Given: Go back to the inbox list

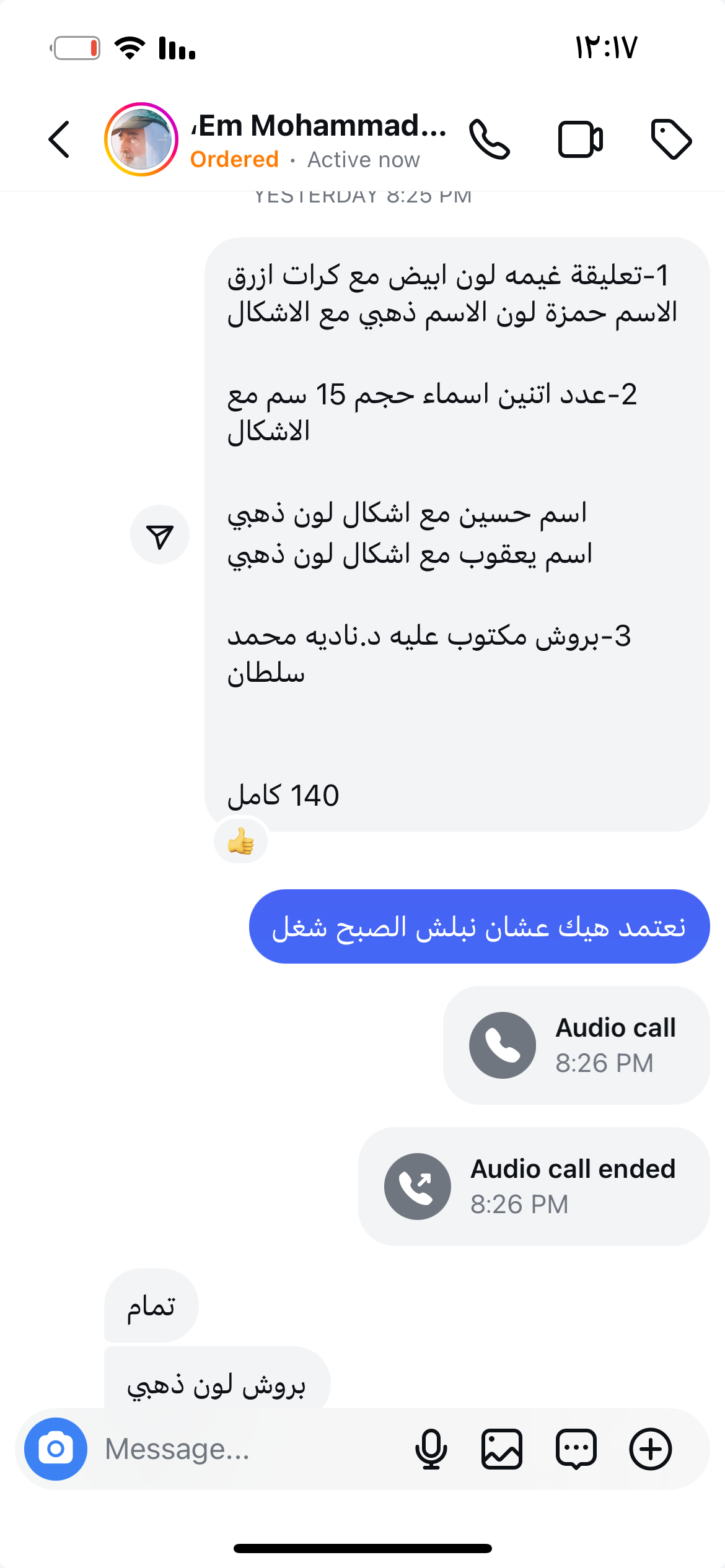Looking at the screenshot, I should (59, 139).
